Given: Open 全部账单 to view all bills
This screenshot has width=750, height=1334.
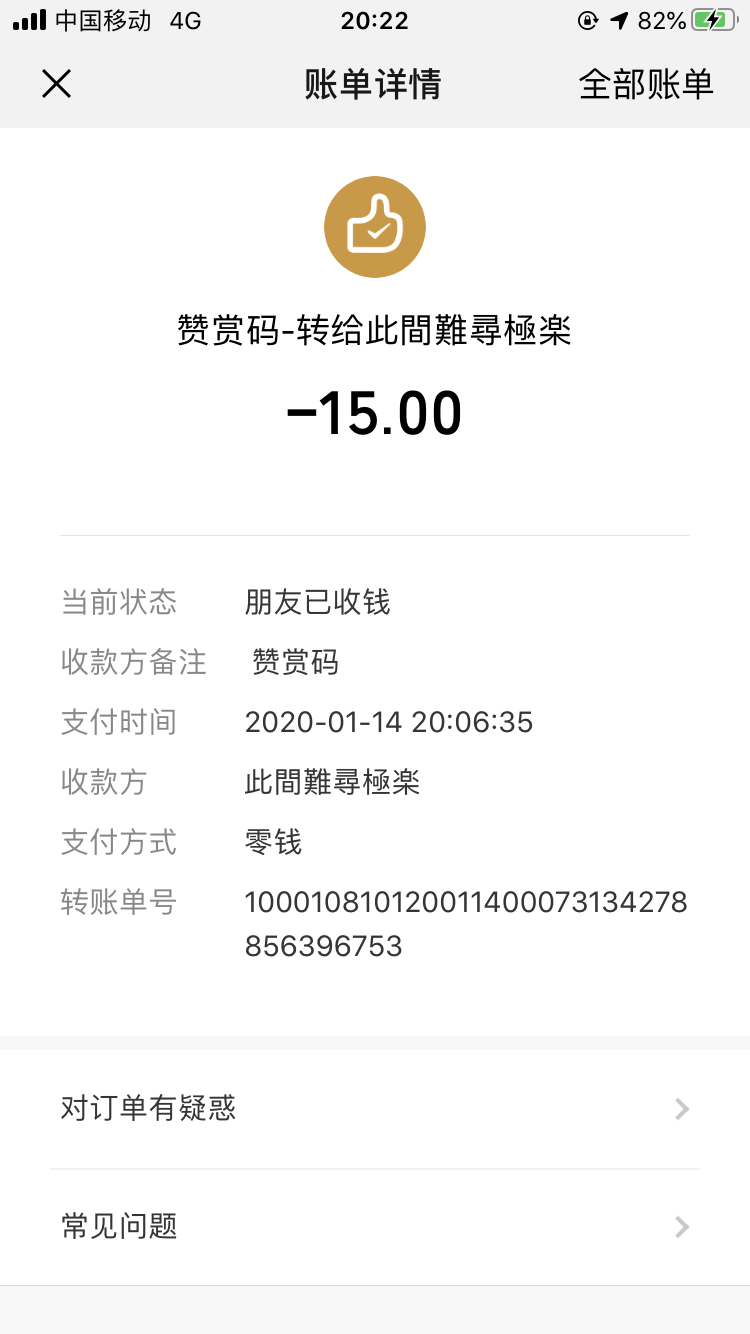Looking at the screenshot, I should tap(646, 84).
